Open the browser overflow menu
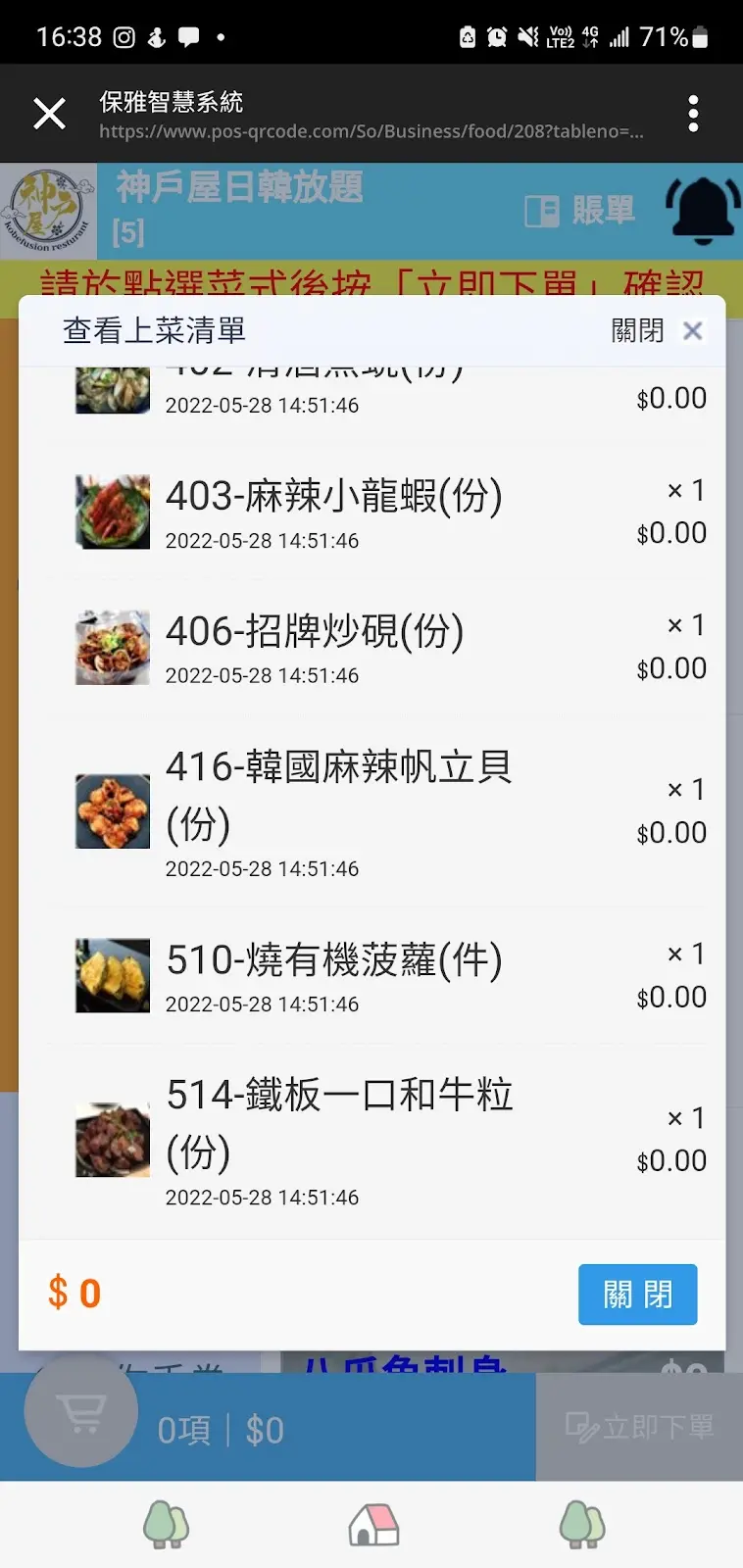Screen dimensions: 743x1568 [693, 114]
